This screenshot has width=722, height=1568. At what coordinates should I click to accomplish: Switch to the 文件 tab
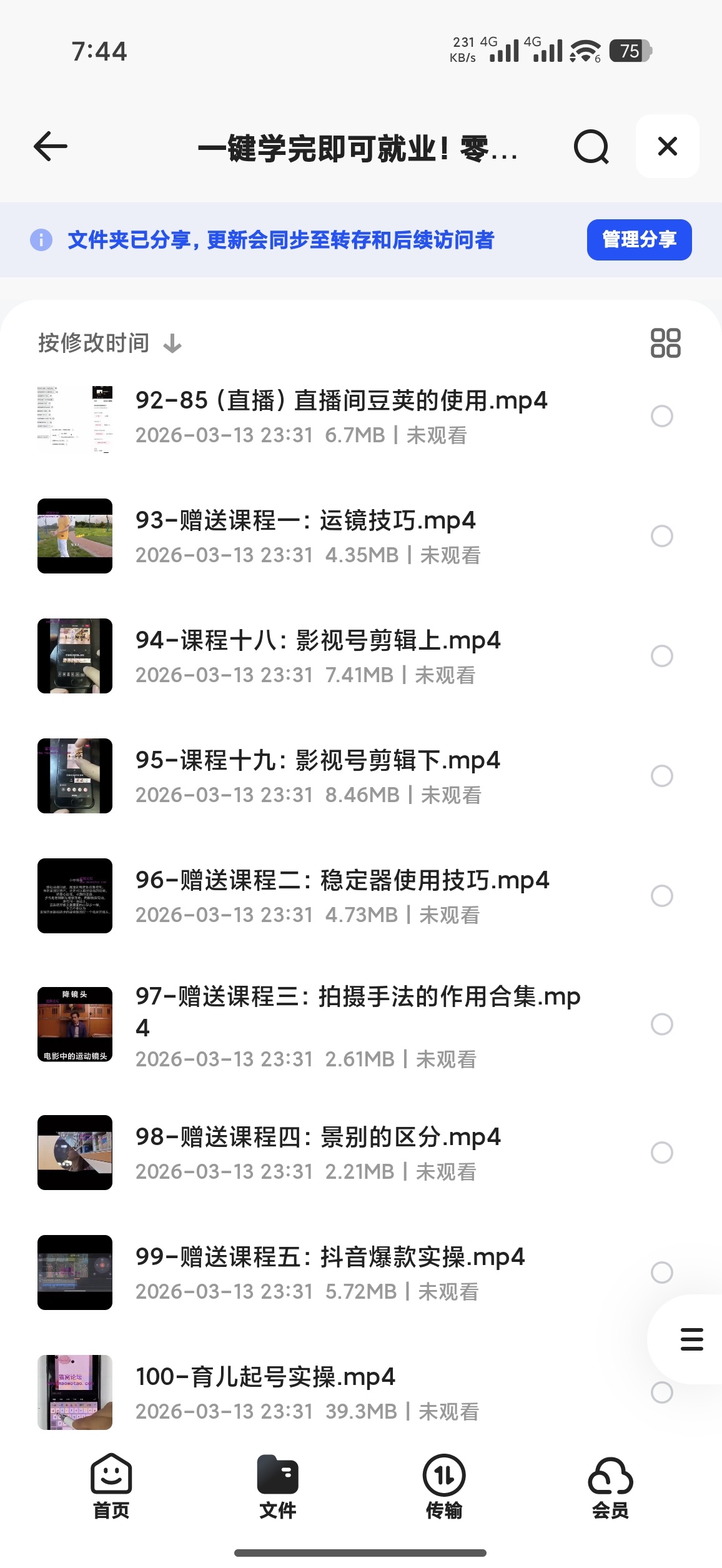tap(277, 1487)
